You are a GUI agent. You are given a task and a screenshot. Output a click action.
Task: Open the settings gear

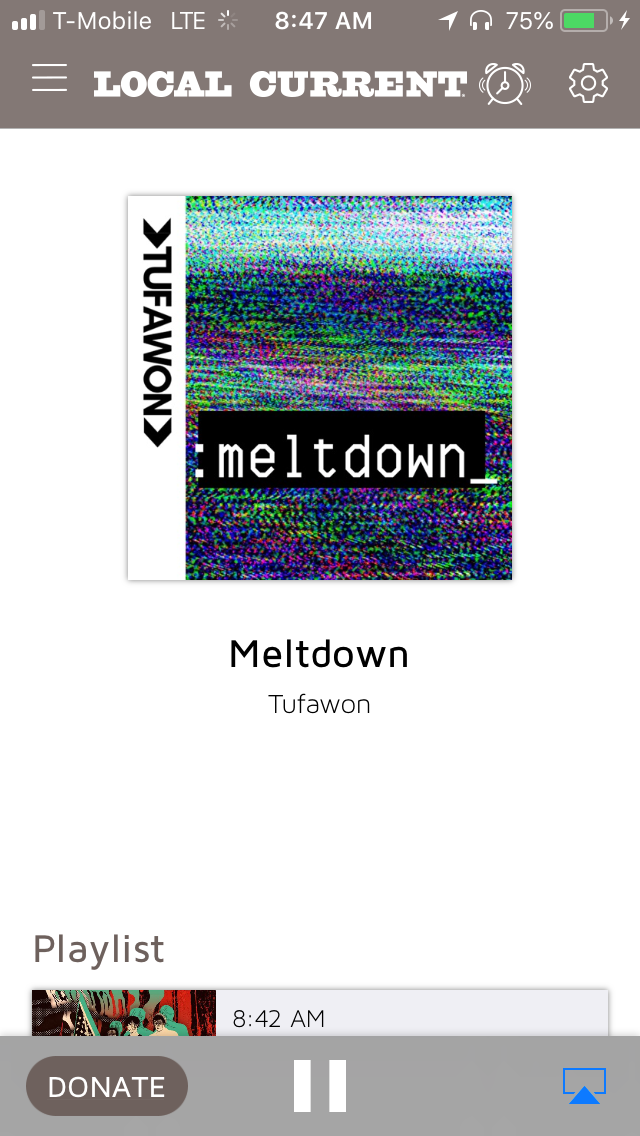click(x=588, y=83)
